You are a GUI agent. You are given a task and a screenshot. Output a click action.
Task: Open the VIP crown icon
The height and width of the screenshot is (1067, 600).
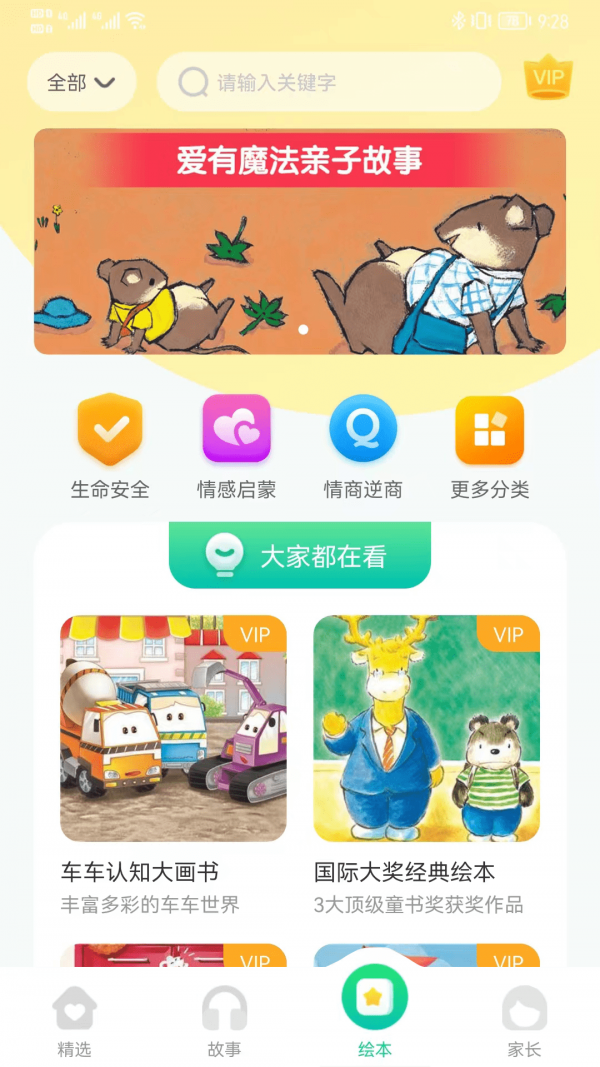tap(547, 78)
